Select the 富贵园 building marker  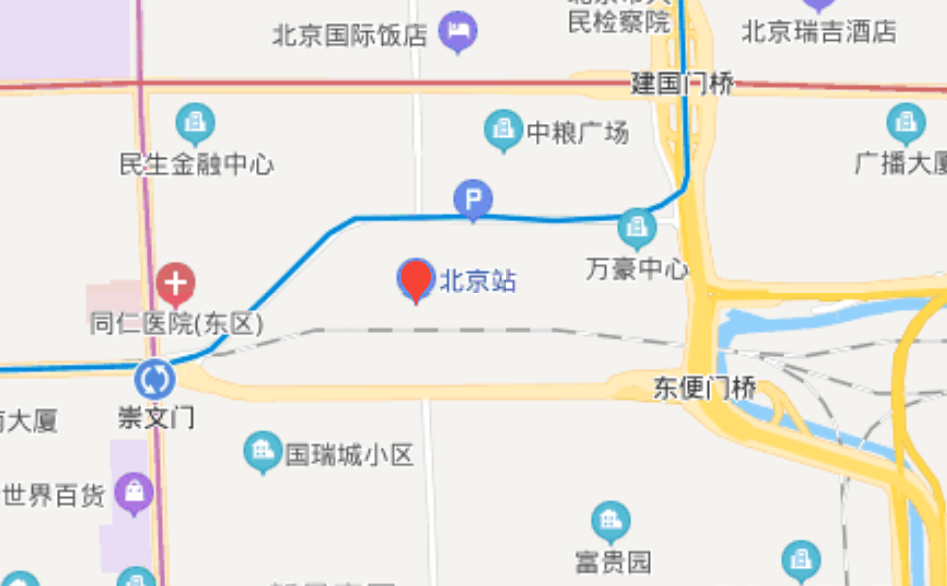[x=609, y=521]
